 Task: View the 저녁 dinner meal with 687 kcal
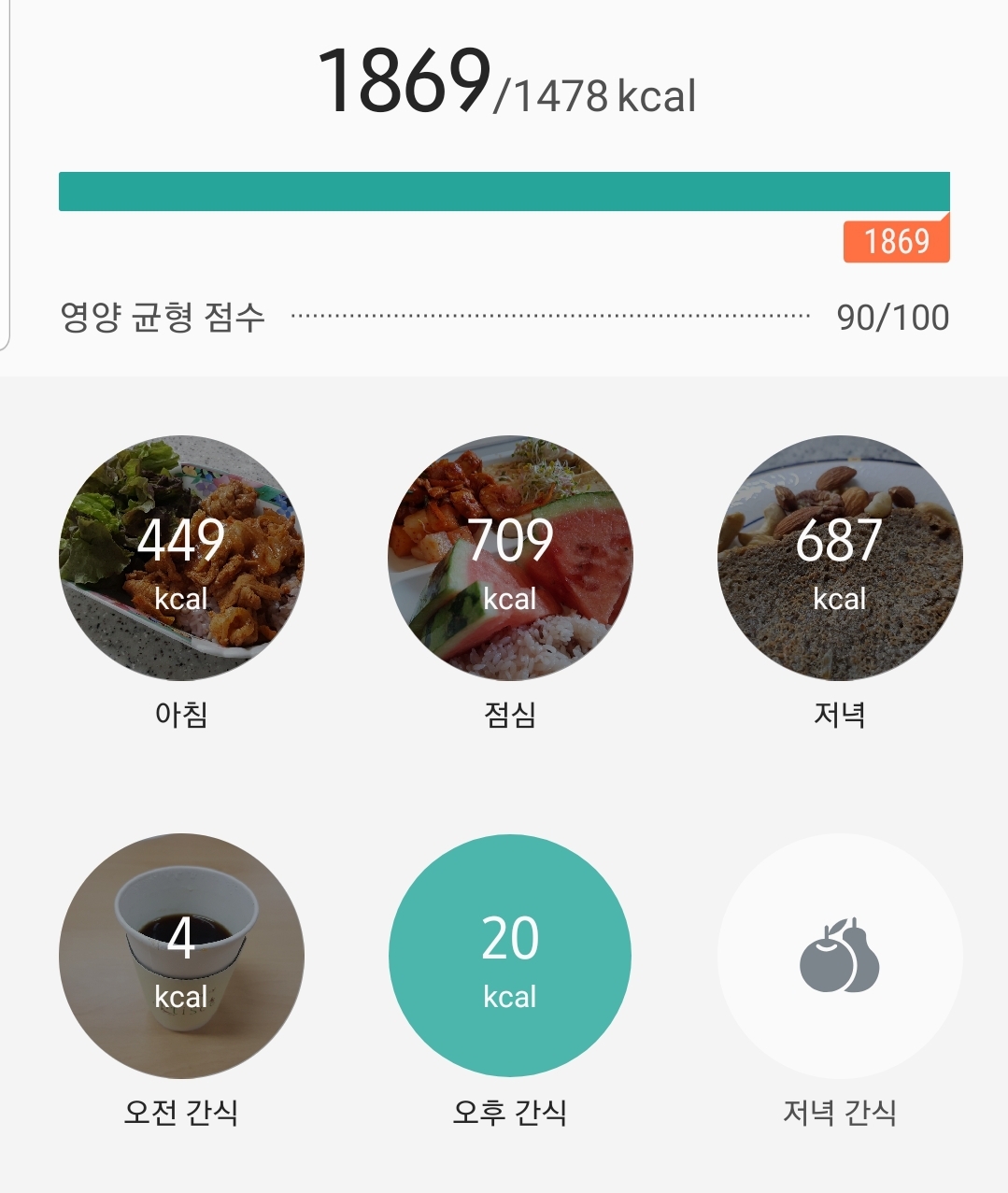tap(839, 558)
